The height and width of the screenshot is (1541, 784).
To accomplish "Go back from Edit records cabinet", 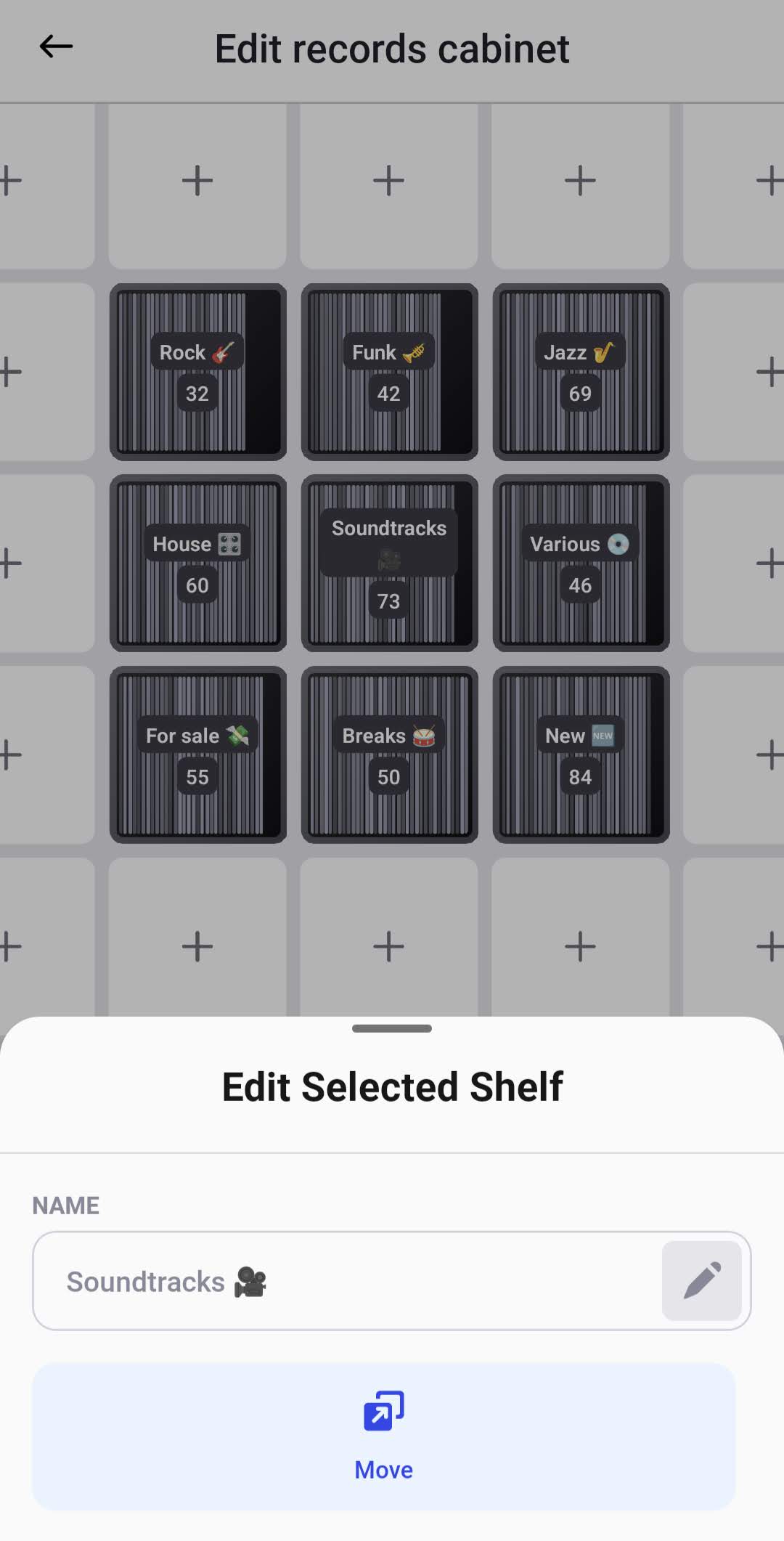I will pos(56,47).
